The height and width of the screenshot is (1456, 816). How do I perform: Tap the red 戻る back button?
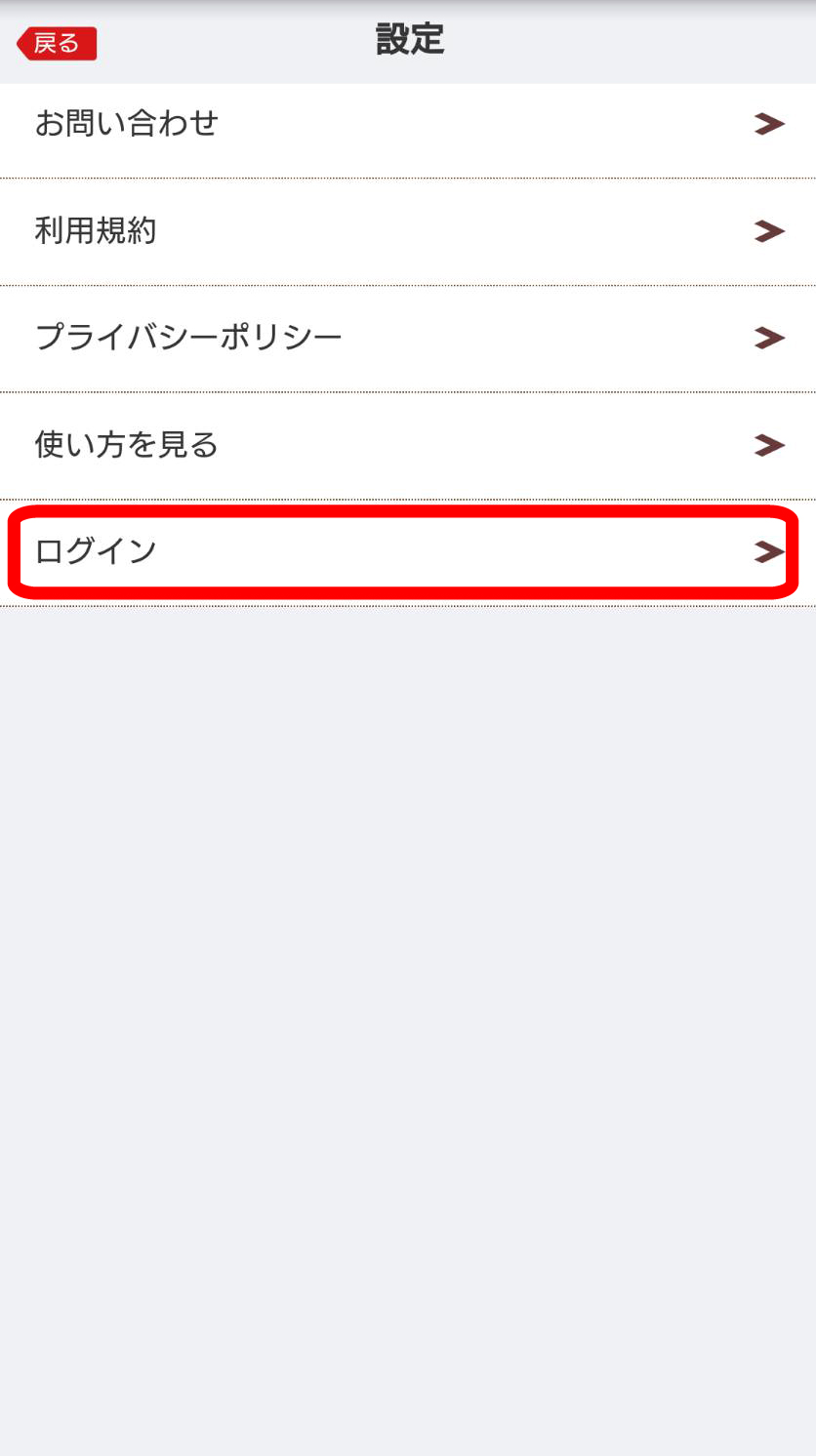(57, 44)
